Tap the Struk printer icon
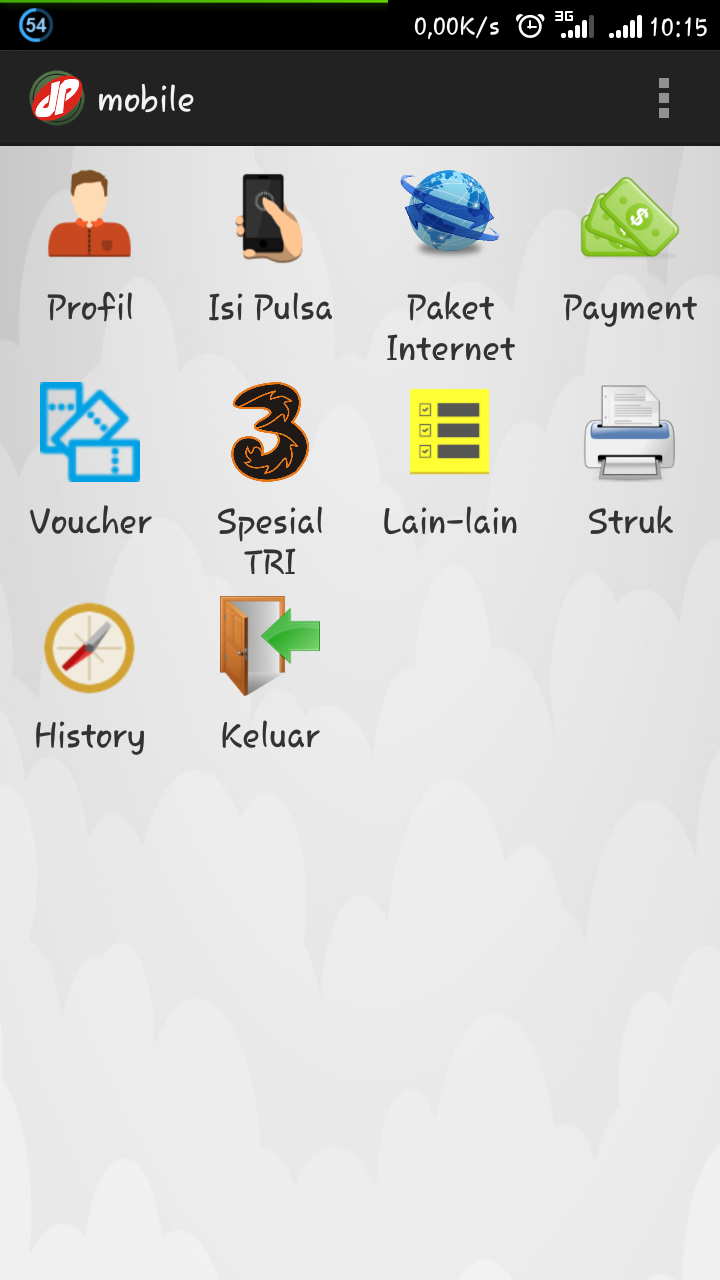The height and width of the screenshot is (1280, 720). coord(630,430)
